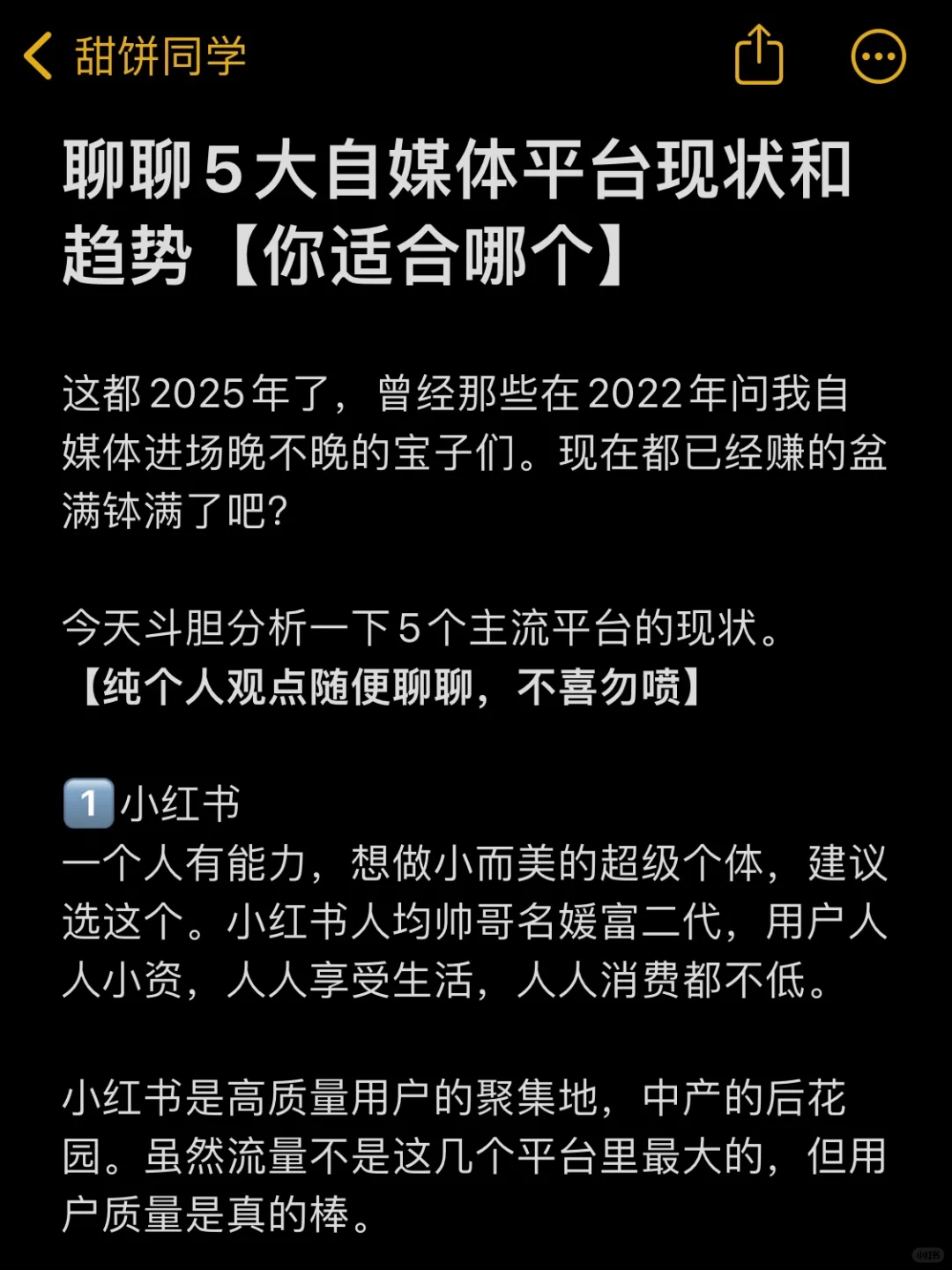
Task: Select the 1️⃣ numbered emoji badge
Action: [x=87, y=804]
